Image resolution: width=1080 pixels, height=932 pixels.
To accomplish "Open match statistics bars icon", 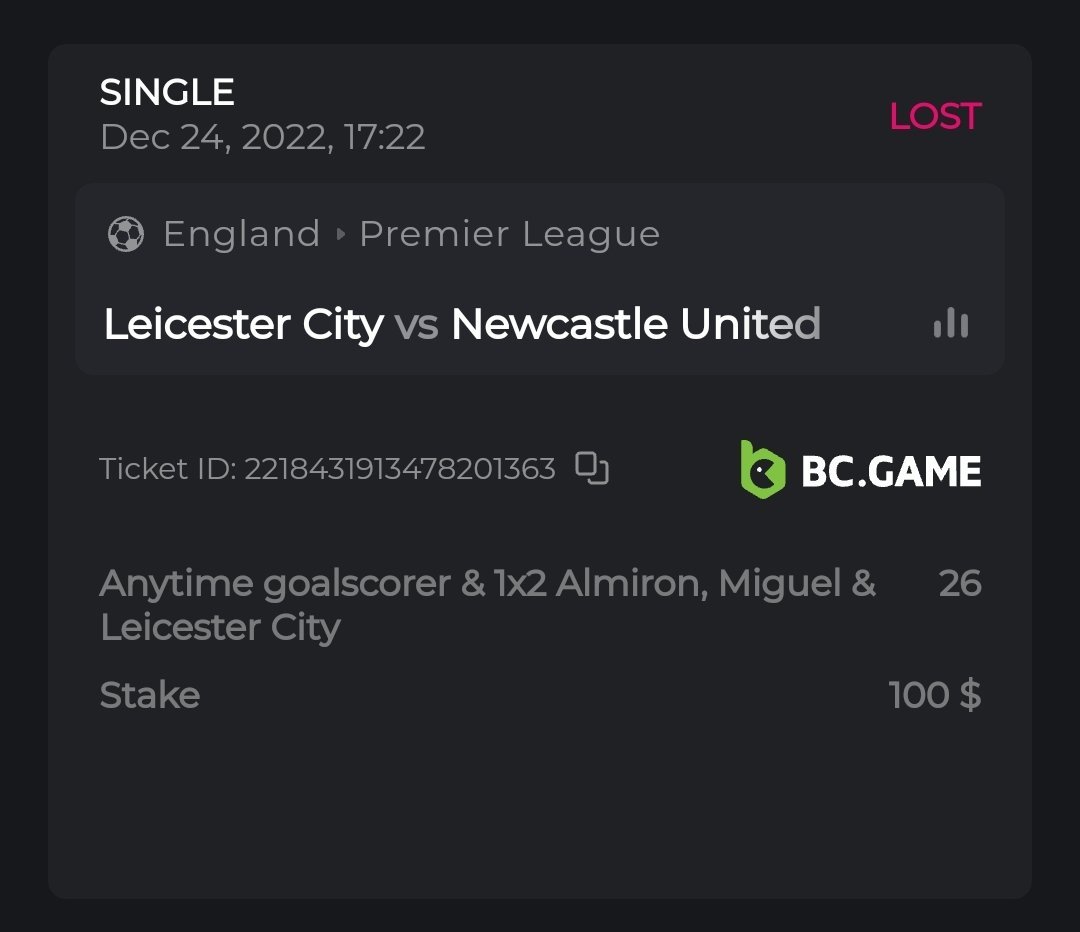I will (950, 323).
